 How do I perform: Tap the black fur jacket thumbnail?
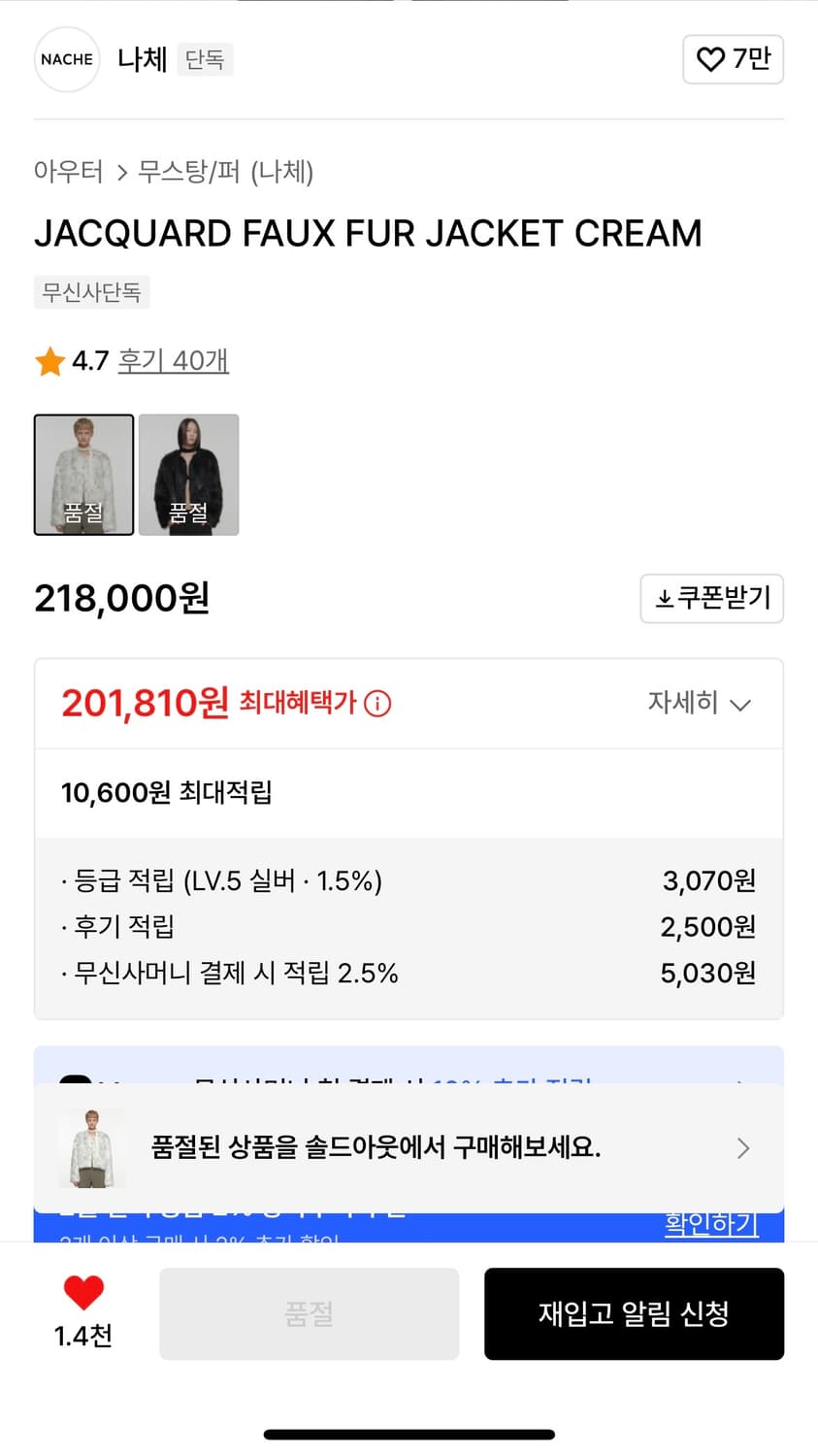coord(188,475)
